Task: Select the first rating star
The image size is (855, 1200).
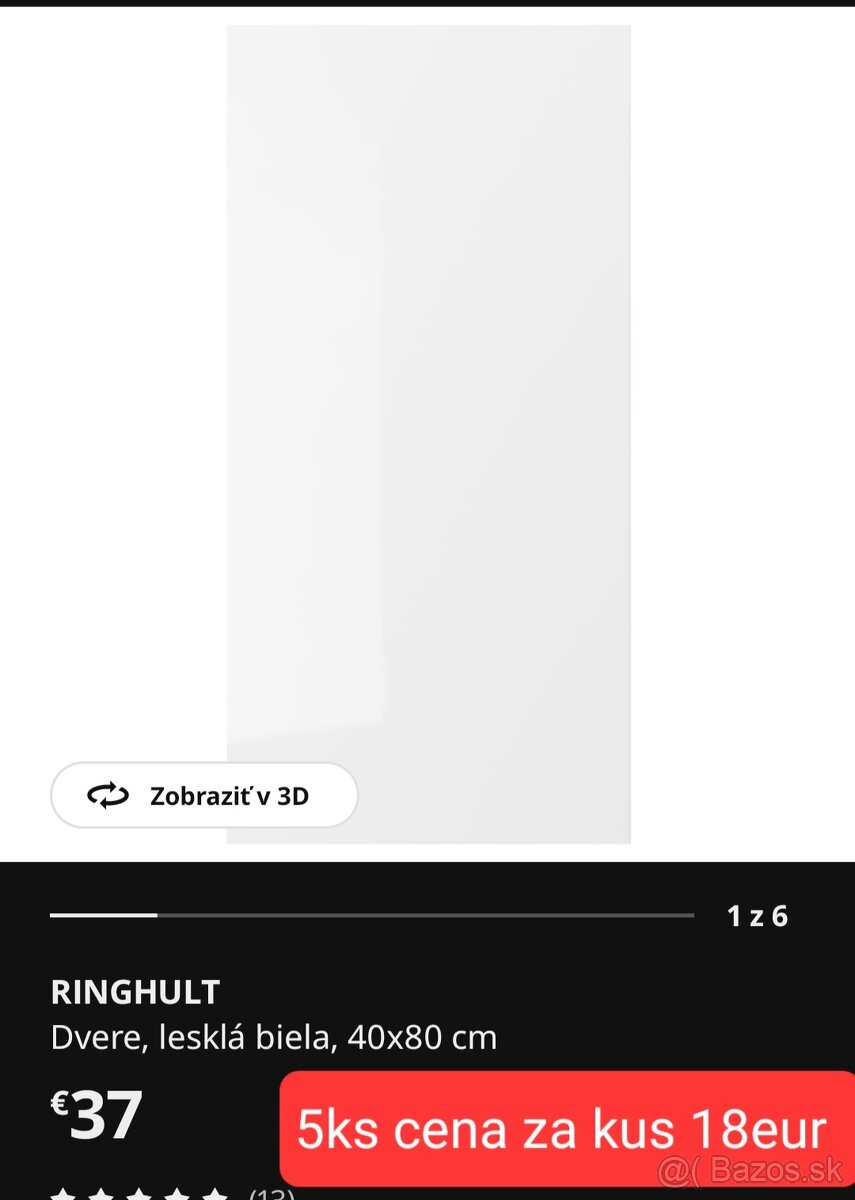Action: point(63,1191)
